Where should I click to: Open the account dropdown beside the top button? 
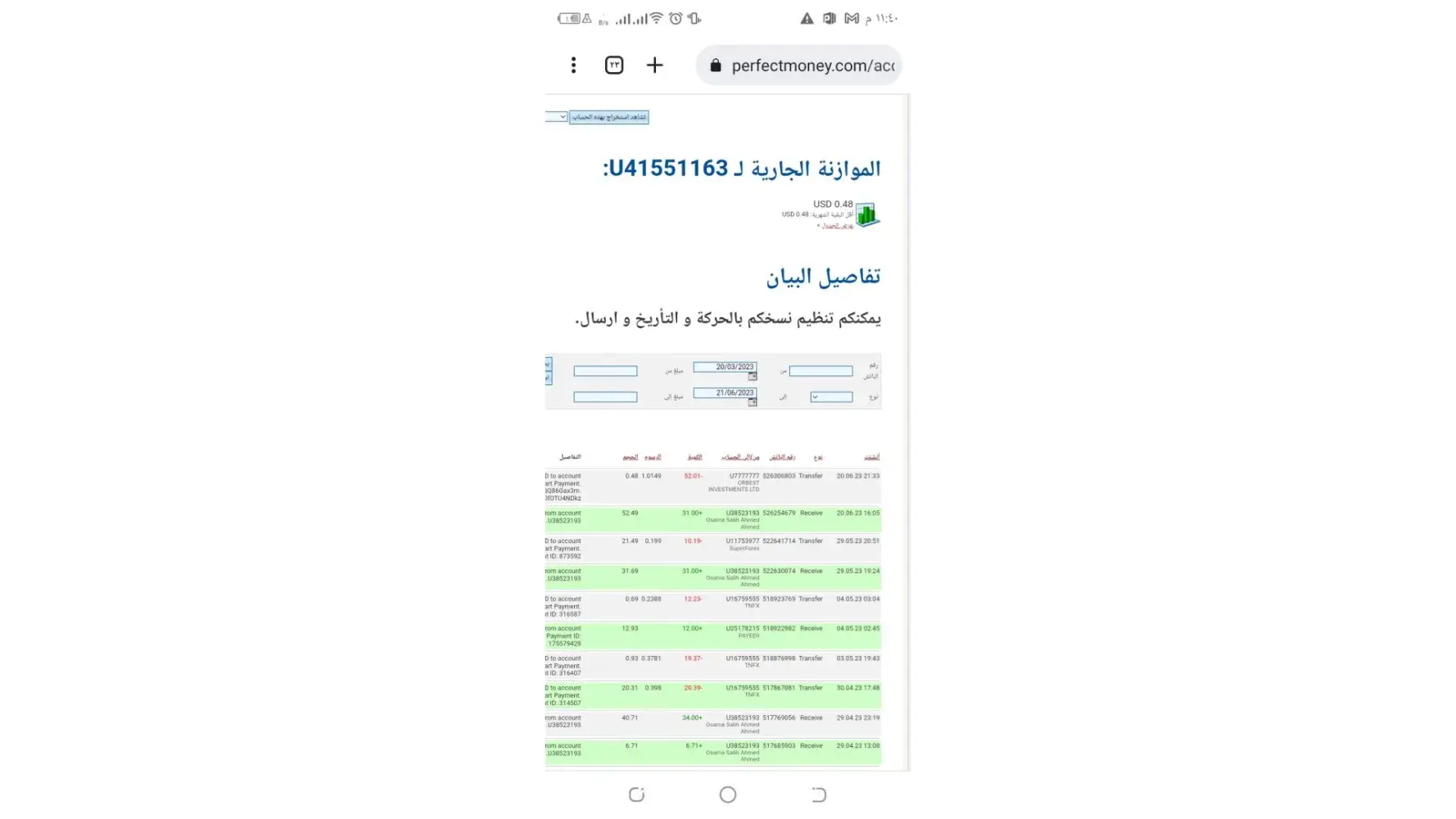coord(557,117)
